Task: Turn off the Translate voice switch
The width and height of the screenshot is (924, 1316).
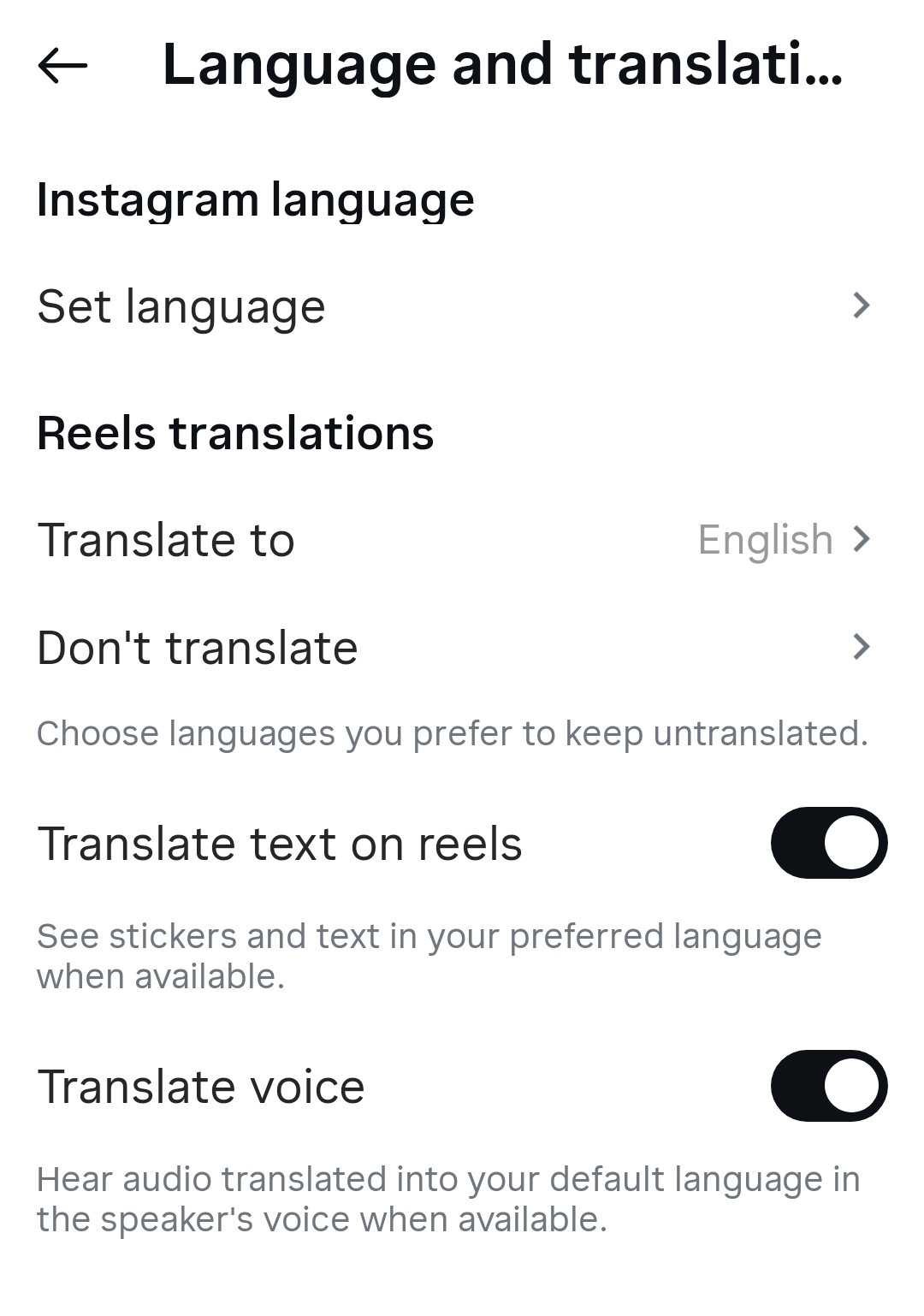Action: coord(828,1086)
